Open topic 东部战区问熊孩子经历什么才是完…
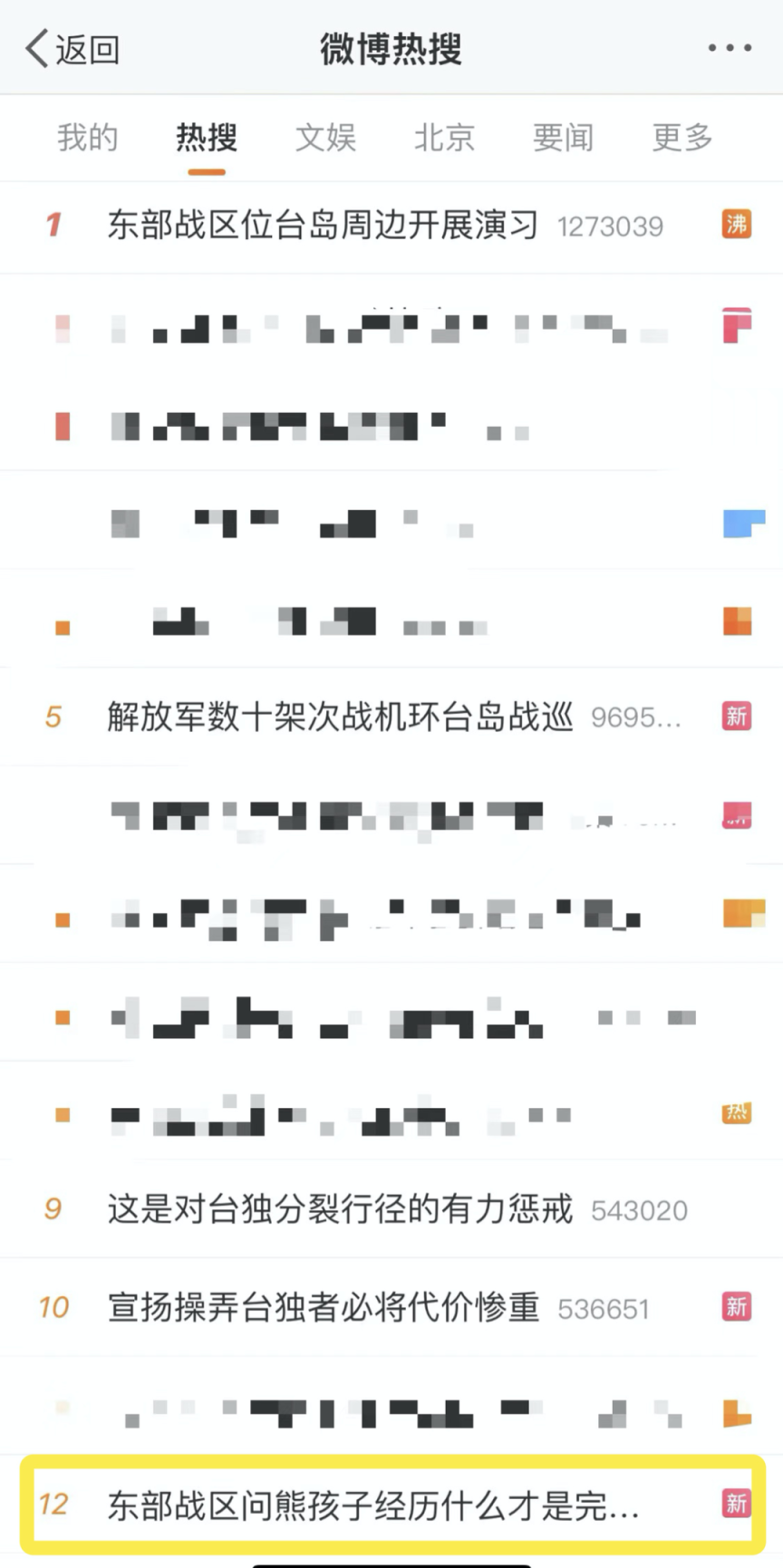Image resolution: width=783 pixels, height=1568 pixels. [x=373, y=1505]
